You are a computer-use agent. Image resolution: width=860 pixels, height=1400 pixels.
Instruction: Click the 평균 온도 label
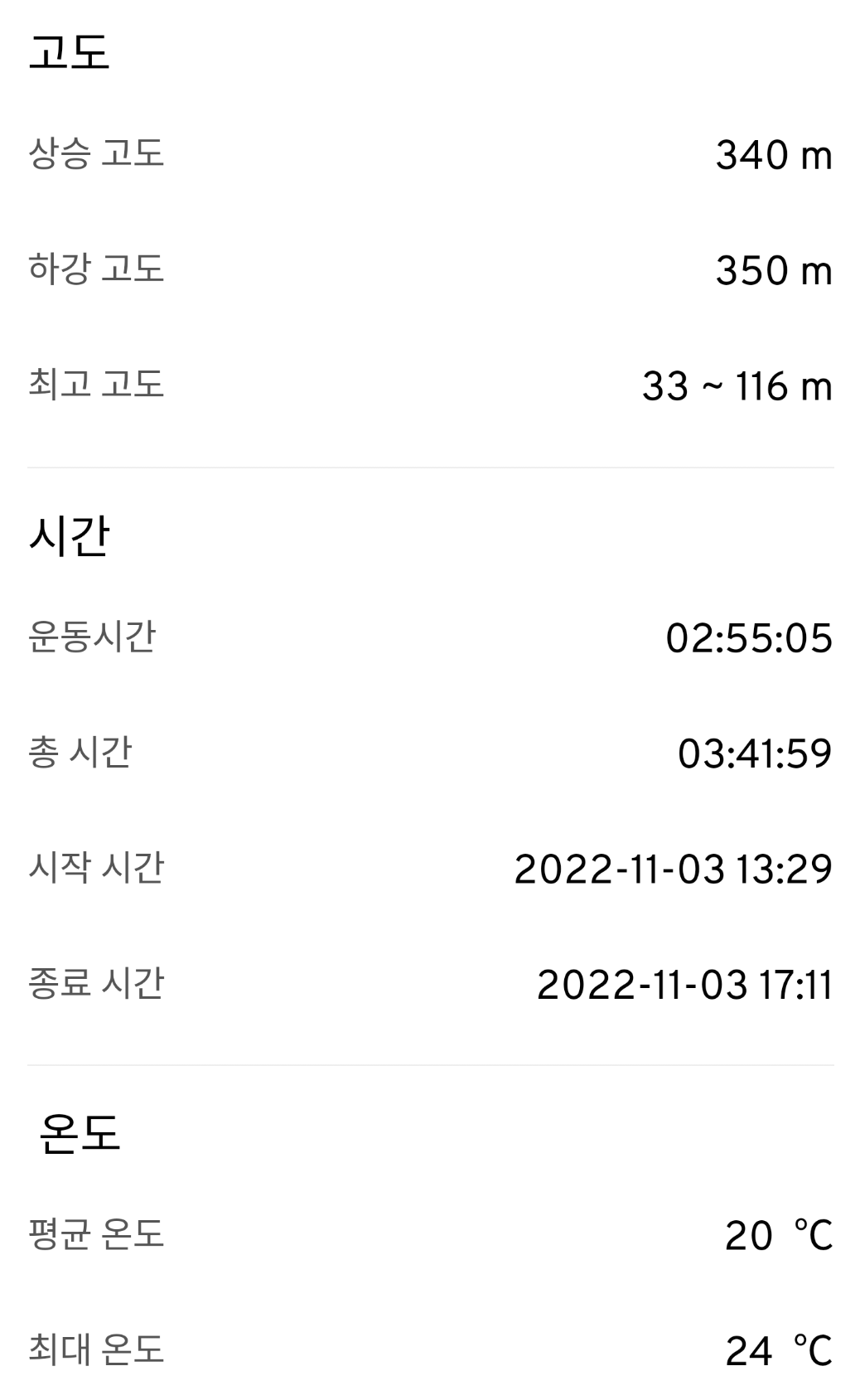96,1233
